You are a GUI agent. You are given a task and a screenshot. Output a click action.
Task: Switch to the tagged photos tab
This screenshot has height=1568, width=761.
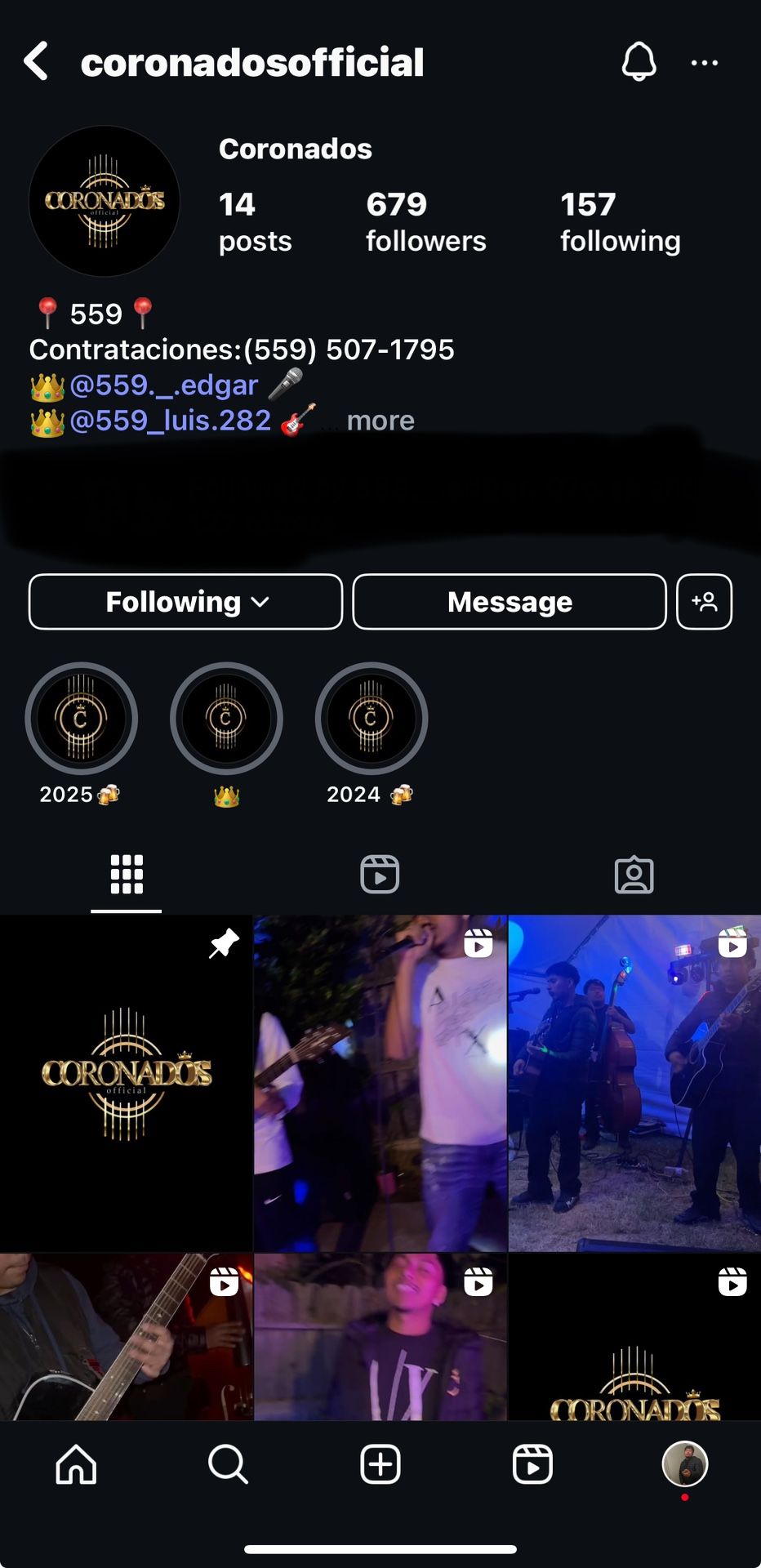click(x=634, y=875)
